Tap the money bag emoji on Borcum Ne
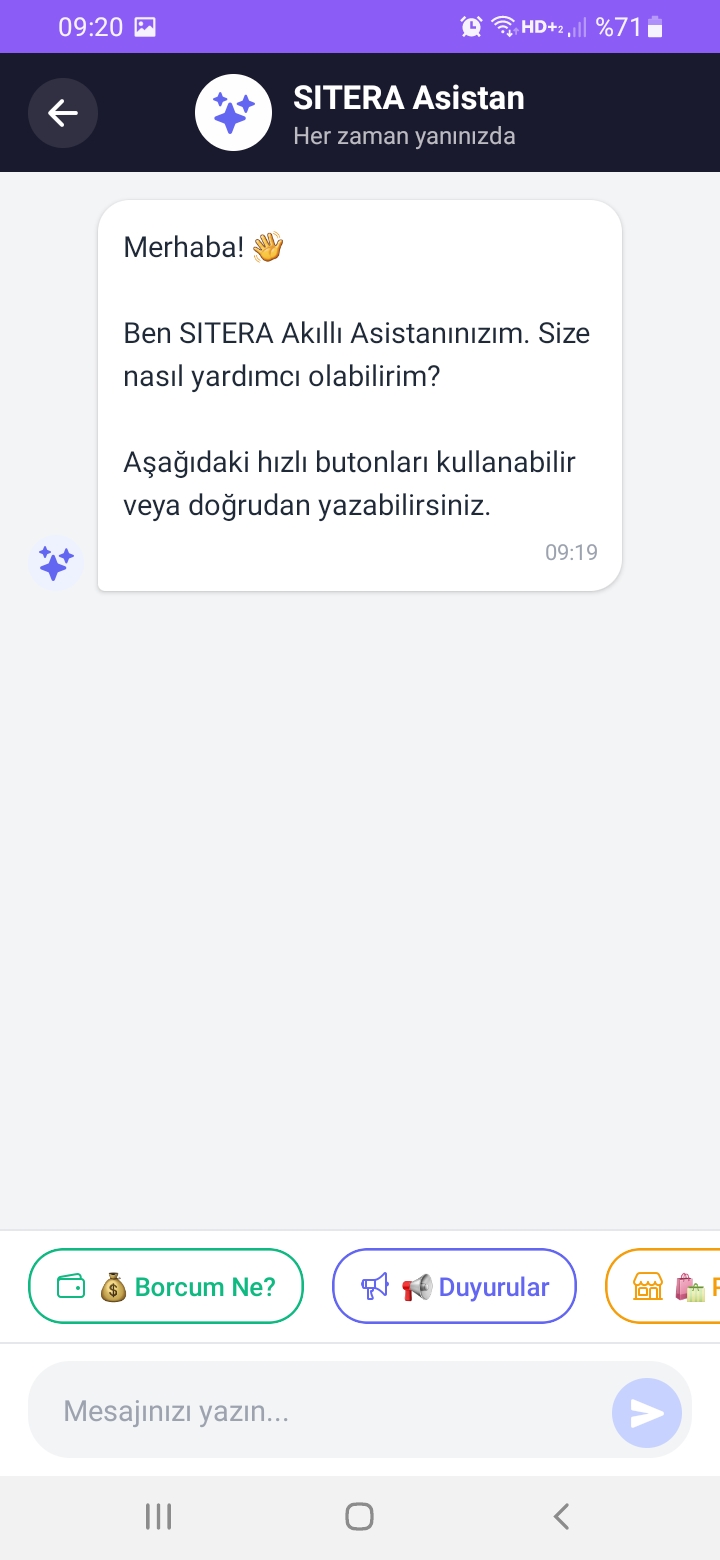Screen dimensions: 720x1560 [x=113, y=1286]
